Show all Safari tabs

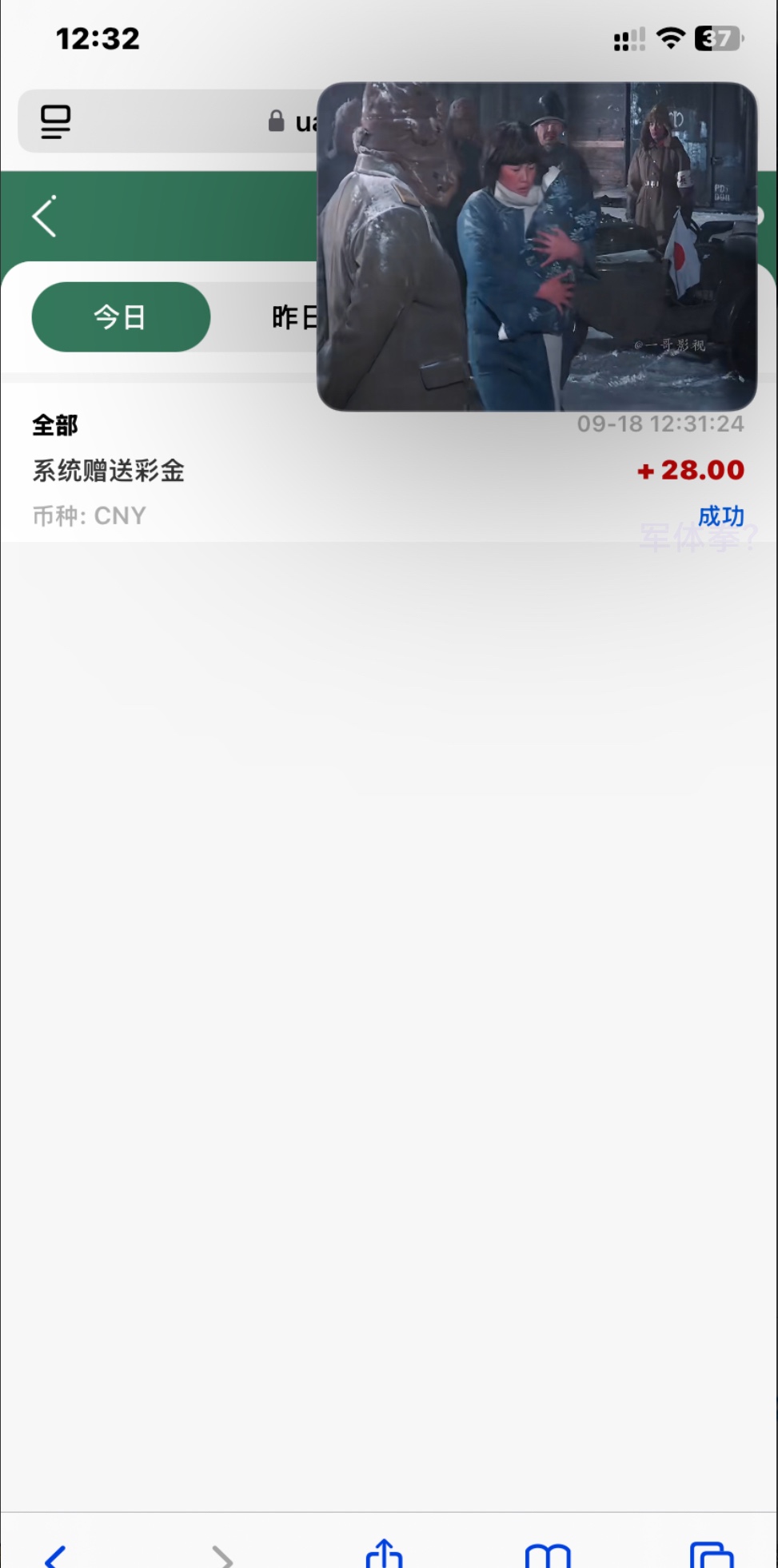(711, 1555)
